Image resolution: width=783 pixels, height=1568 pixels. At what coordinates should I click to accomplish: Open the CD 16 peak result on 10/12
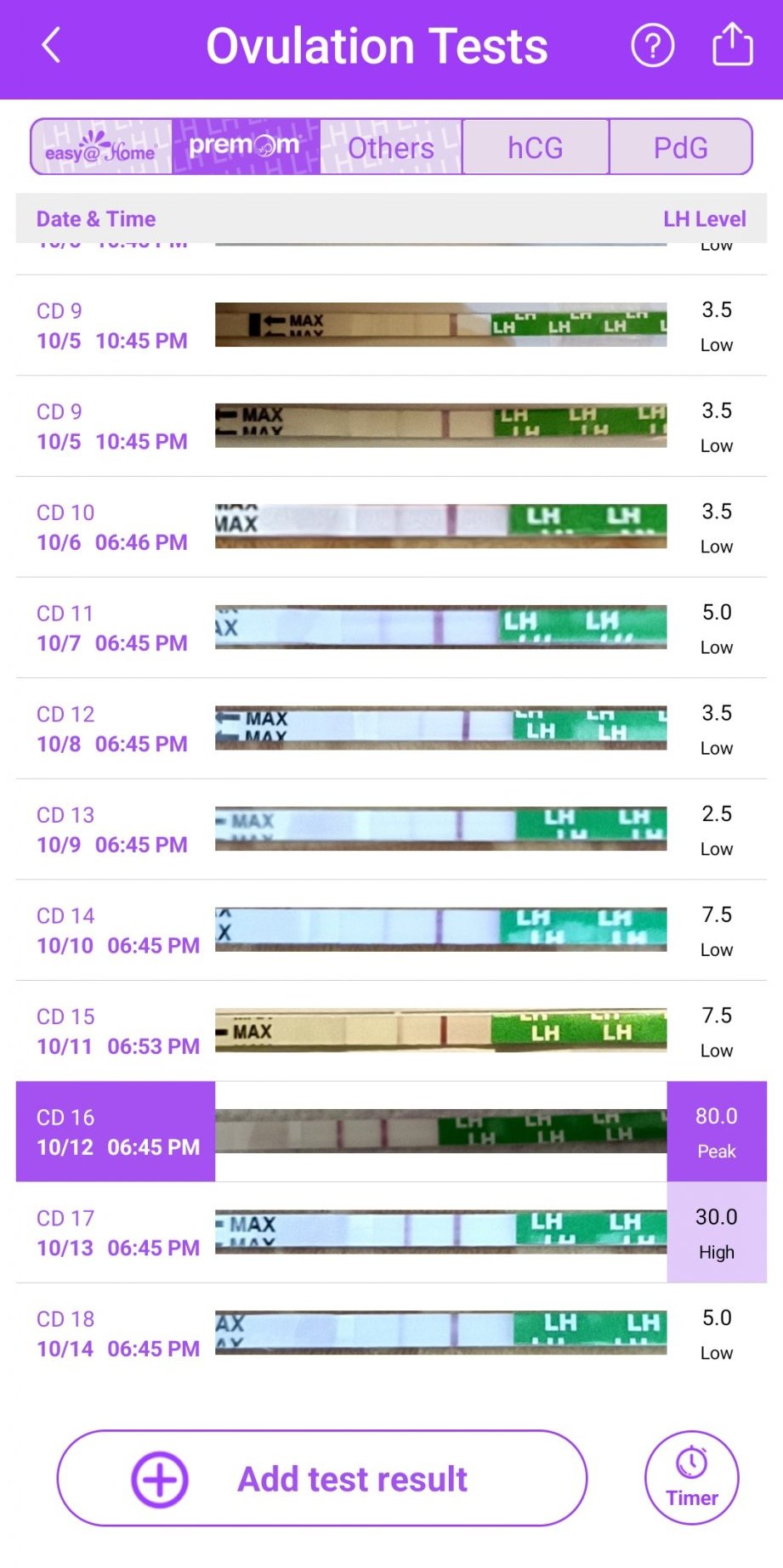(x=391, y=1131)
